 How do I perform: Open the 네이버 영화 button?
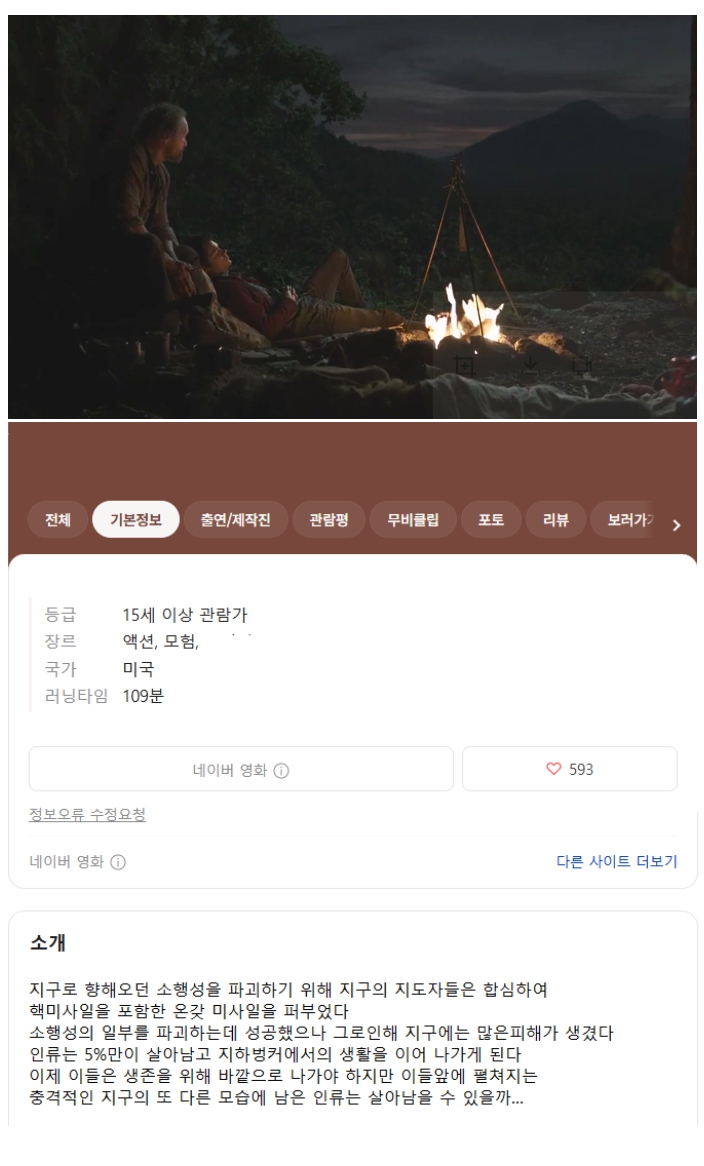click(x=241, y=769)
